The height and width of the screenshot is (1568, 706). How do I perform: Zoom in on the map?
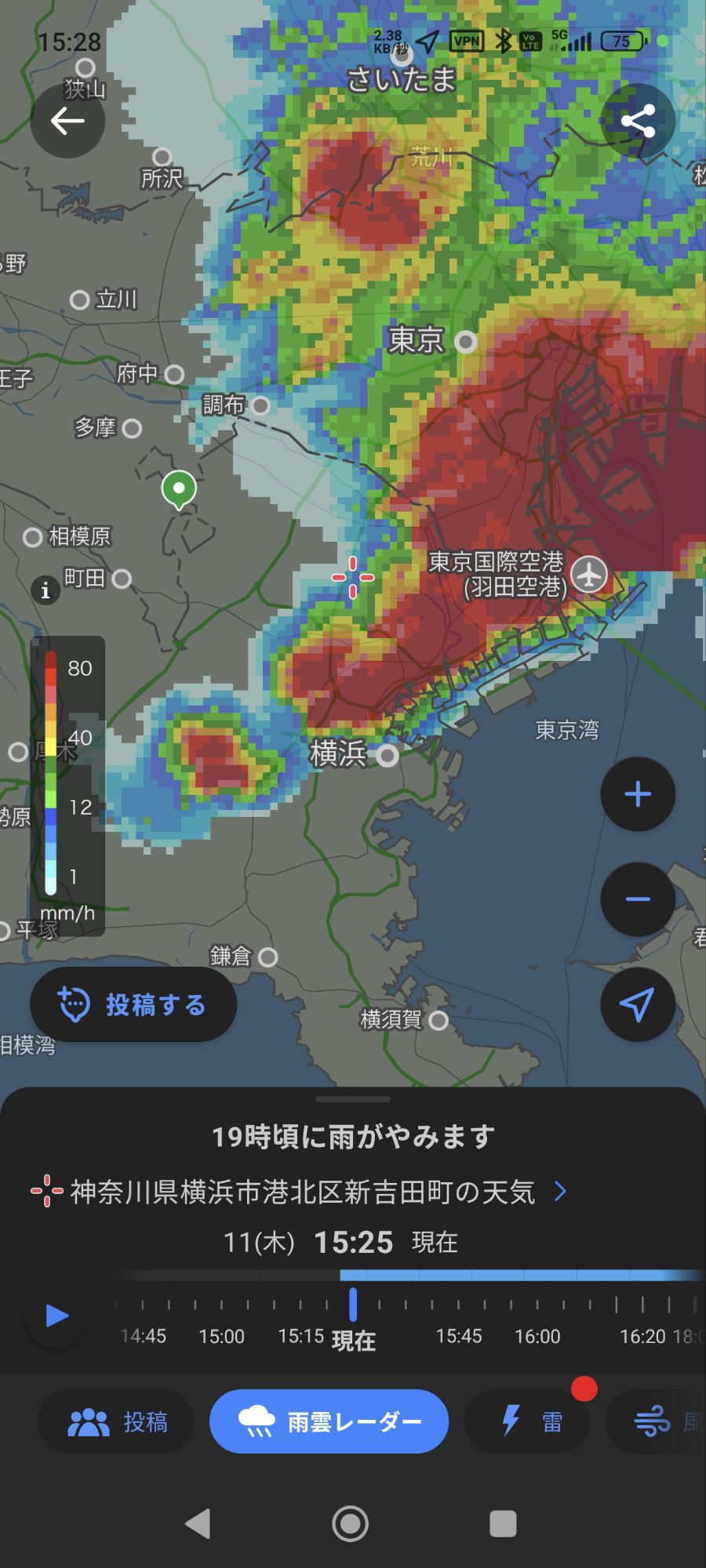click(x=637, y=794)
